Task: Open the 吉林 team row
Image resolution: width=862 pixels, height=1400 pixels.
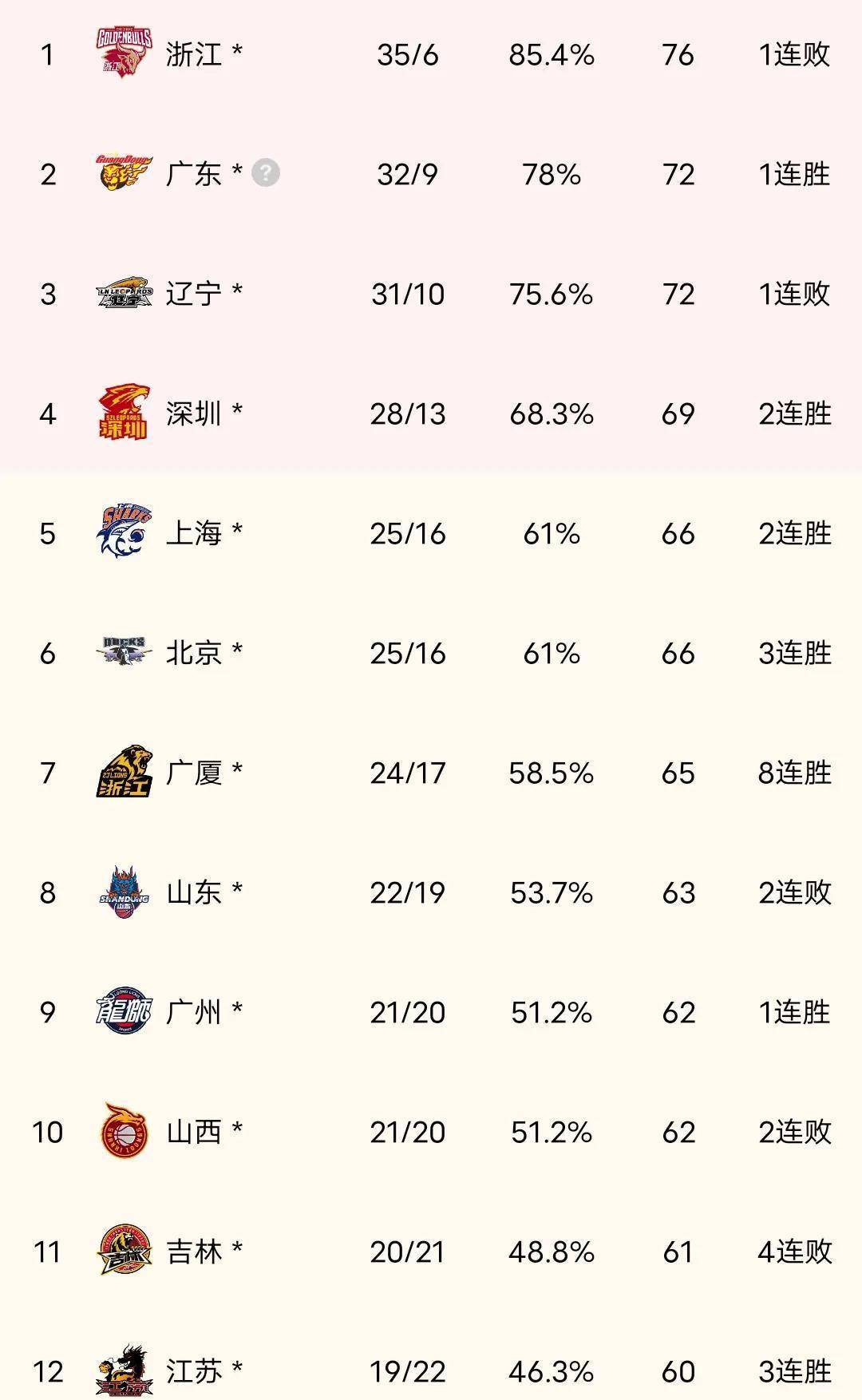Action: (x=431, y=1252)
